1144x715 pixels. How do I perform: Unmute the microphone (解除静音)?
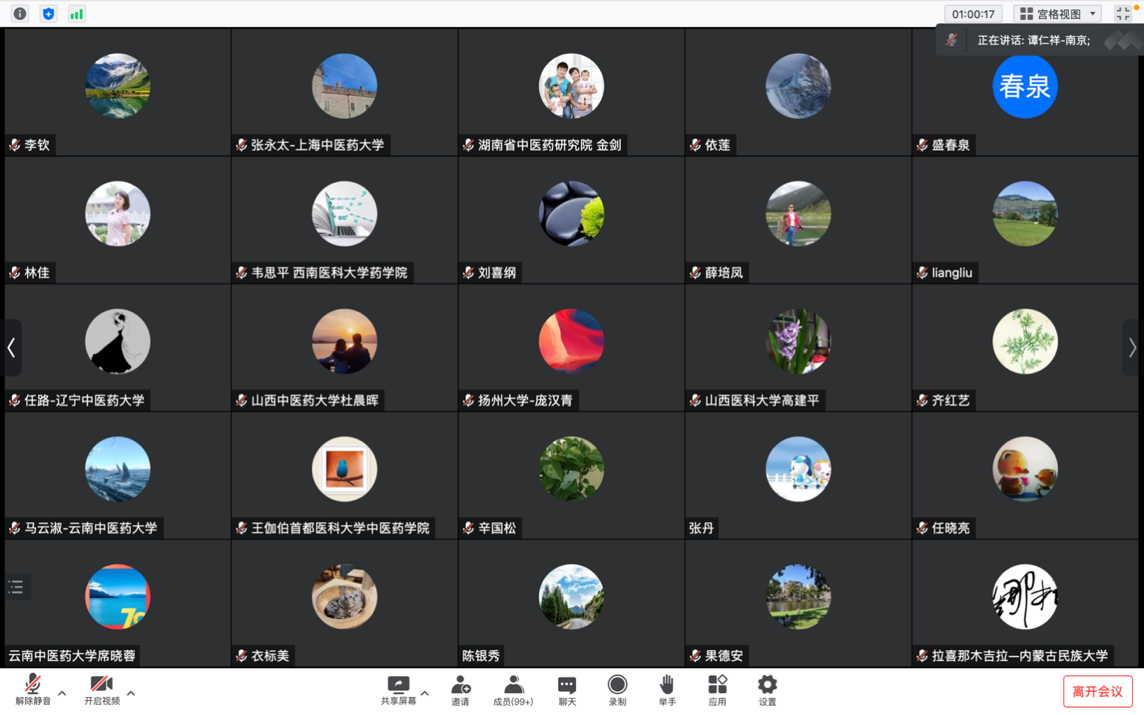pos(33,689)
